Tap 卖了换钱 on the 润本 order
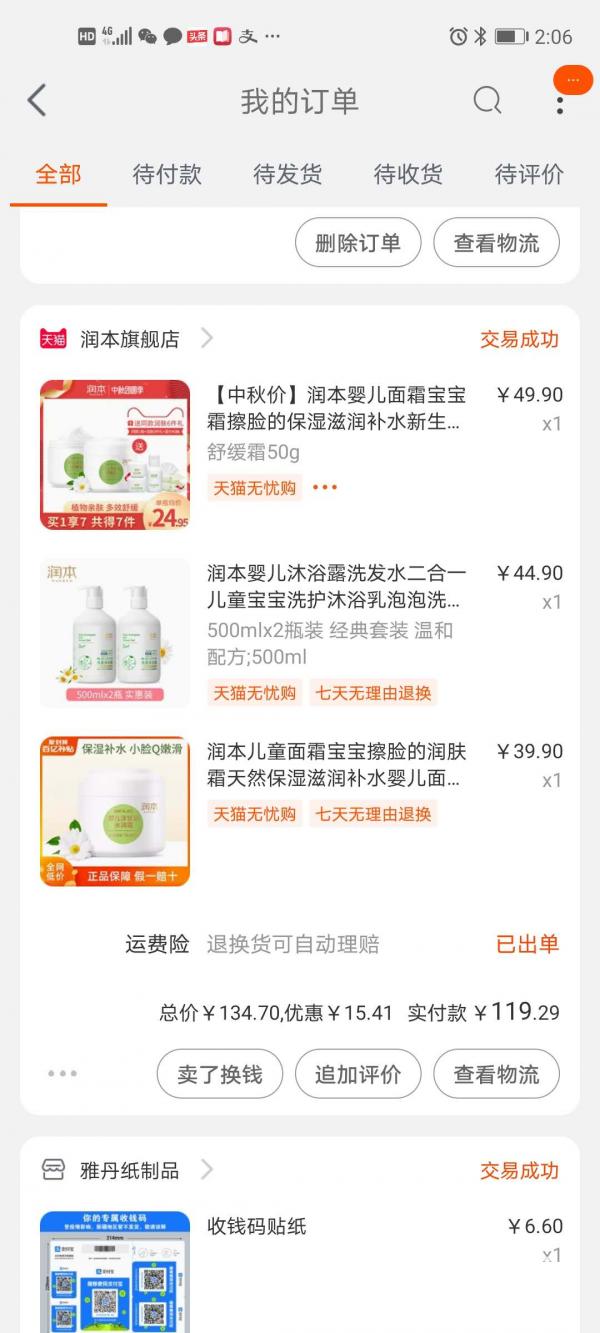Image resolution: width=600 pixels, height=1333 pixels. pos(220,1074)
